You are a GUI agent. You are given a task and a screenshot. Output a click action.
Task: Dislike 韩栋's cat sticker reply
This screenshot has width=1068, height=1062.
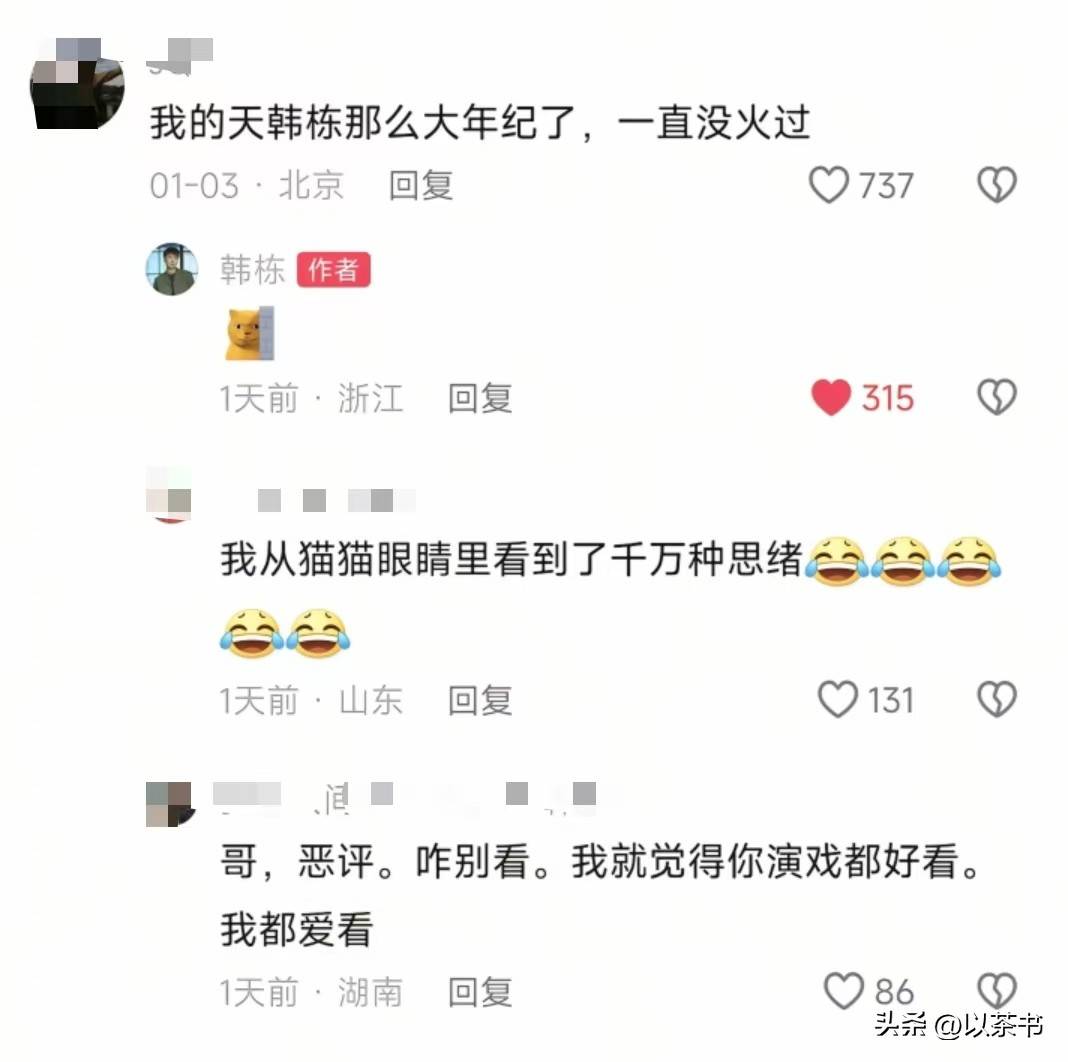(996, 398)
